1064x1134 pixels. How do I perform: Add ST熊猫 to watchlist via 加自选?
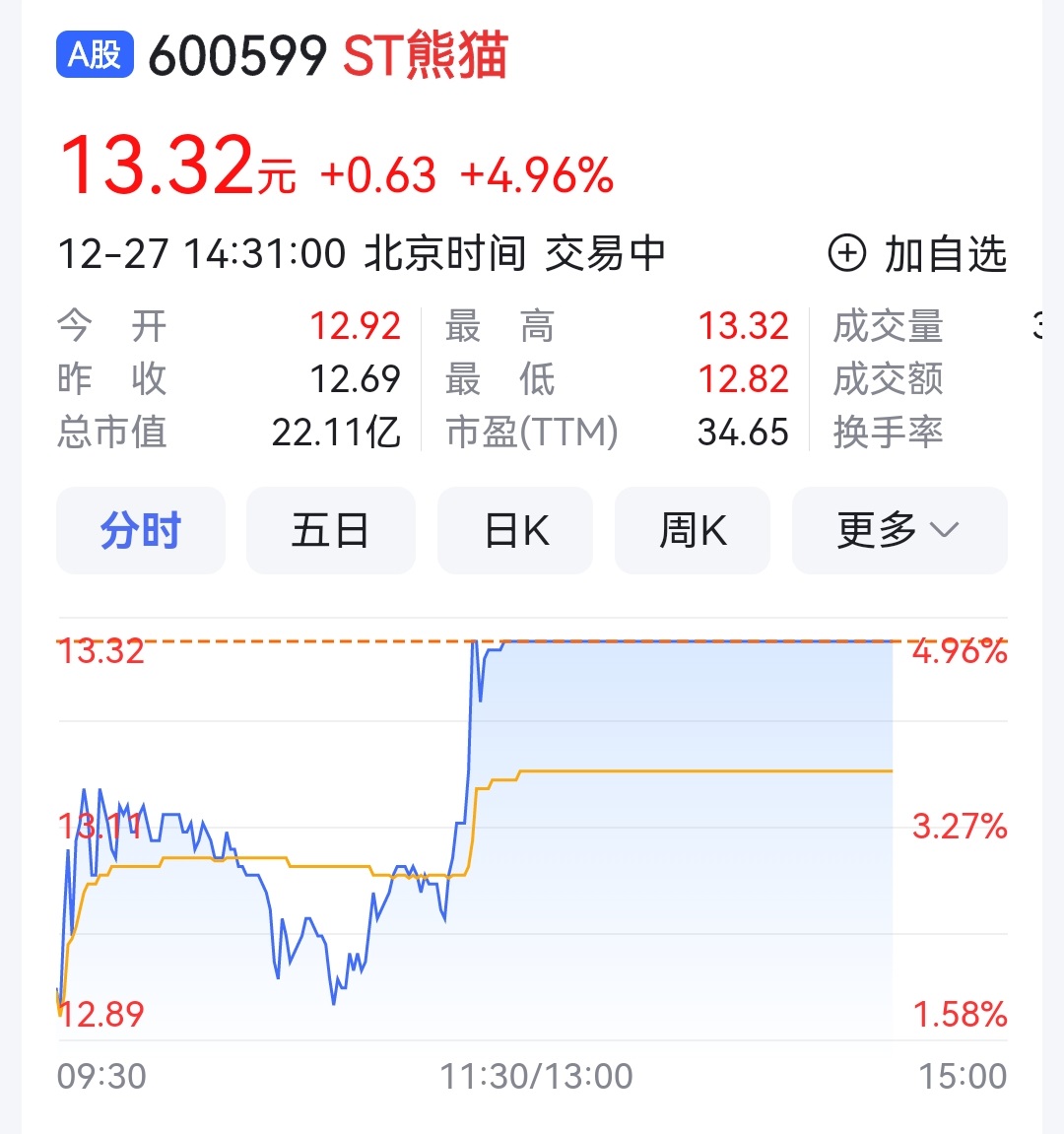tap(917, 254)
